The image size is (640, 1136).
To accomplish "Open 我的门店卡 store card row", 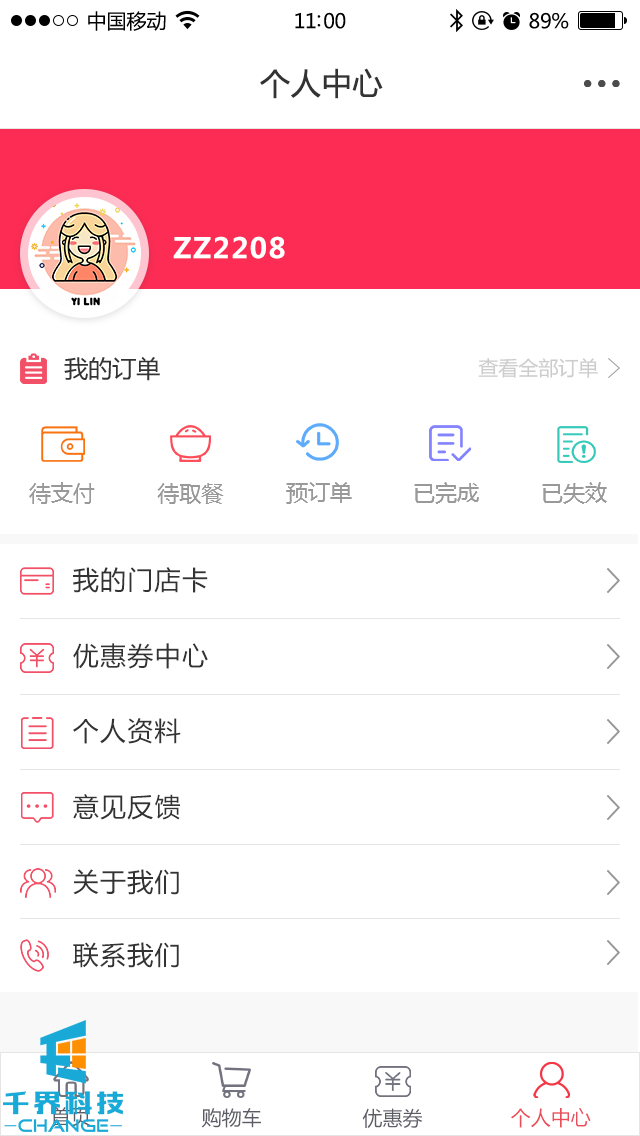I will pos(320,581).
